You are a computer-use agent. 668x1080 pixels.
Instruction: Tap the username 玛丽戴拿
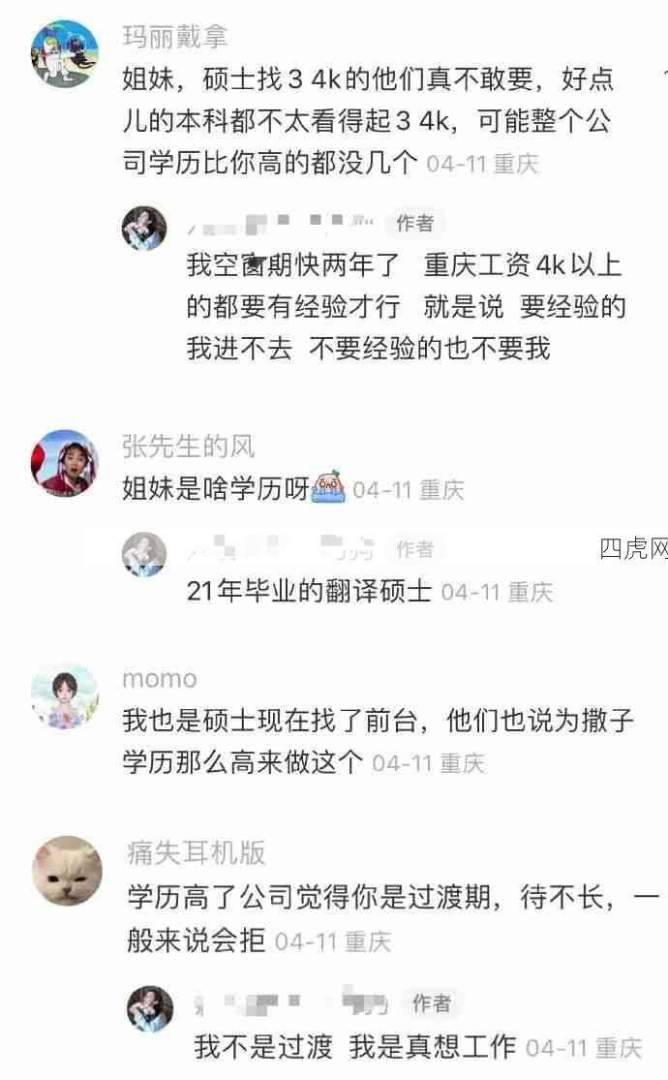click(x=175, y=38)
